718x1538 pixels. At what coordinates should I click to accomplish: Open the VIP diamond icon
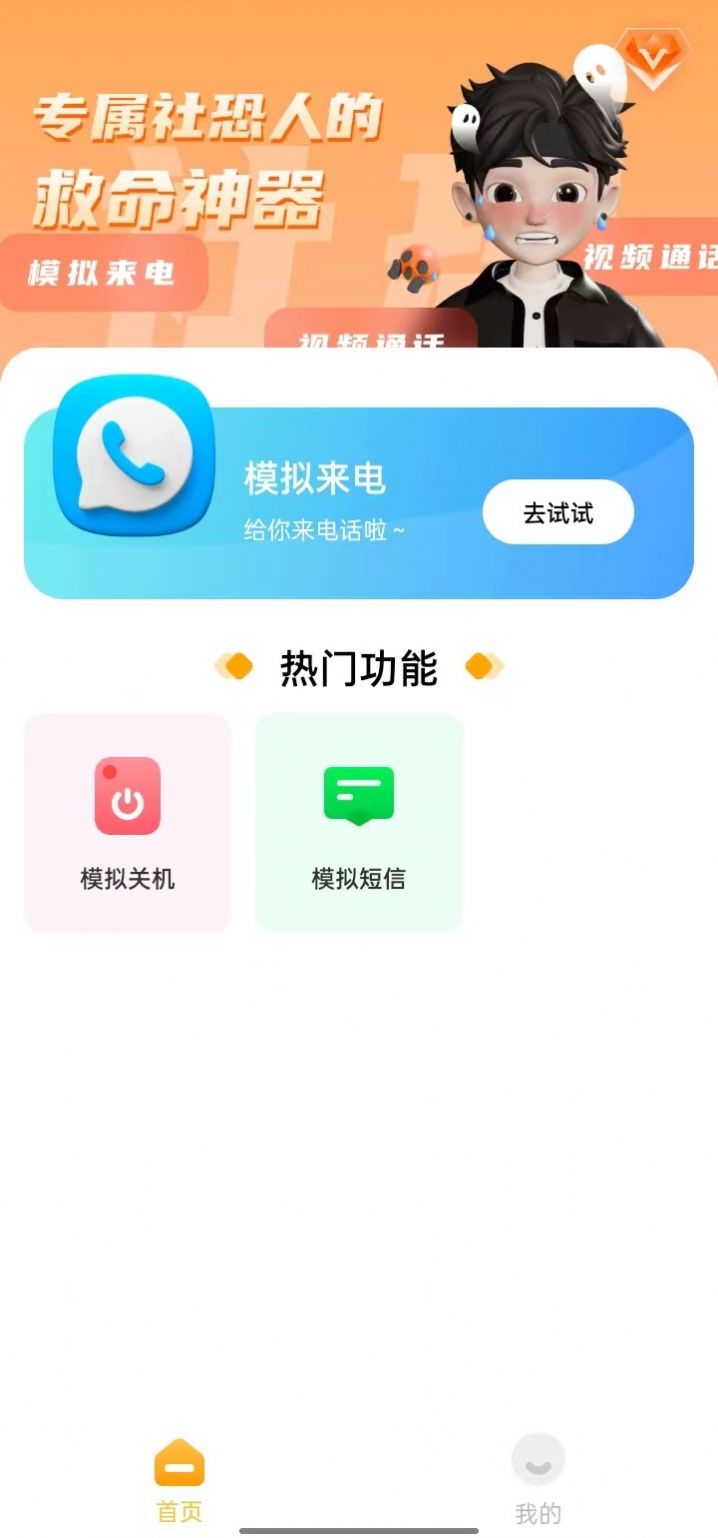click(x=652, y=60)
